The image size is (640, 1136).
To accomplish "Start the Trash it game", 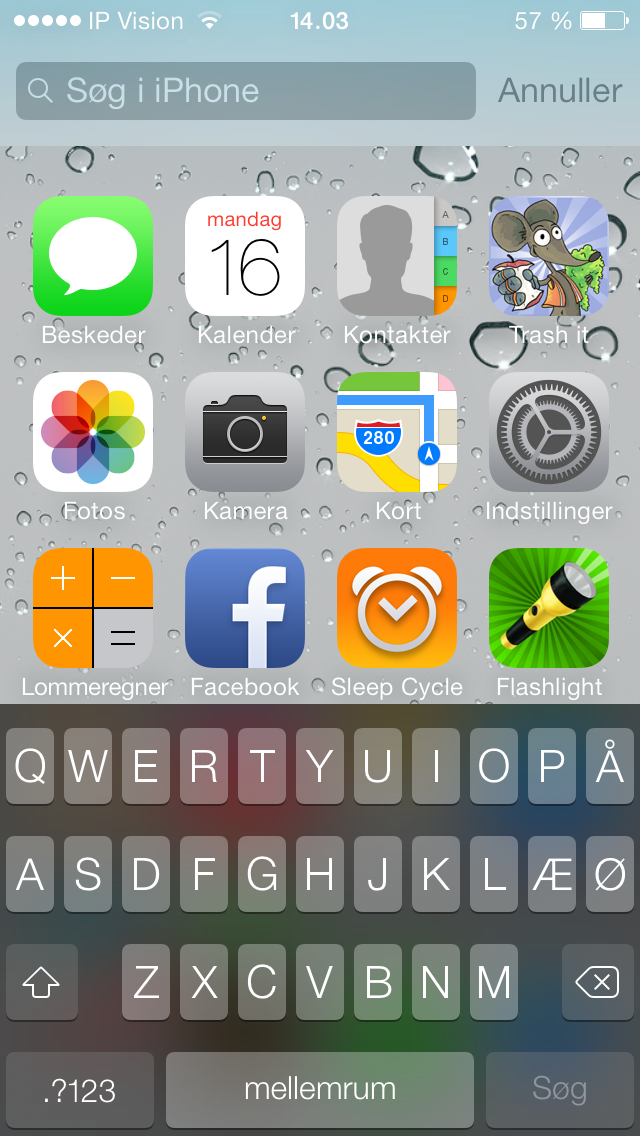I will [549, 256].
